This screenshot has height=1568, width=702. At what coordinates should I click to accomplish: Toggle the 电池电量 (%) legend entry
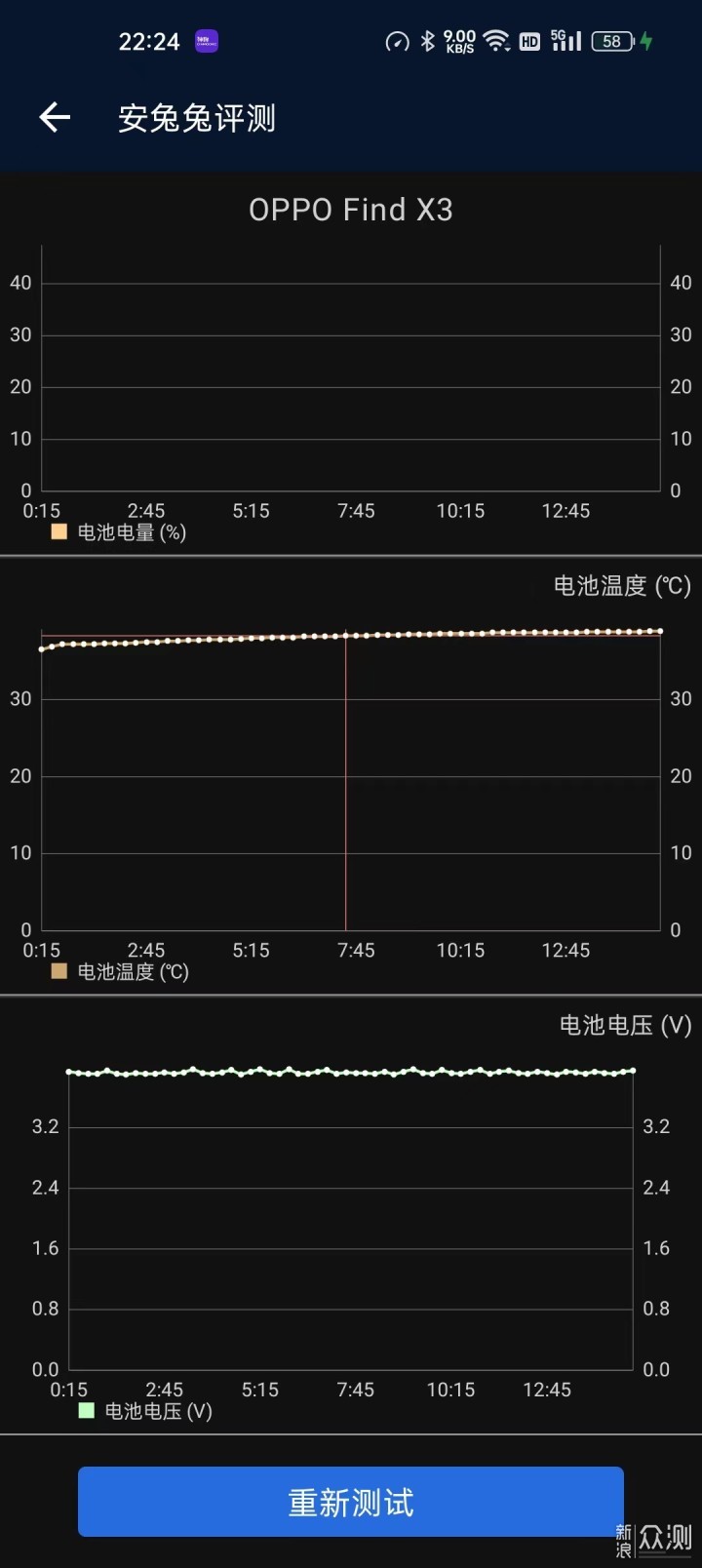118,532
